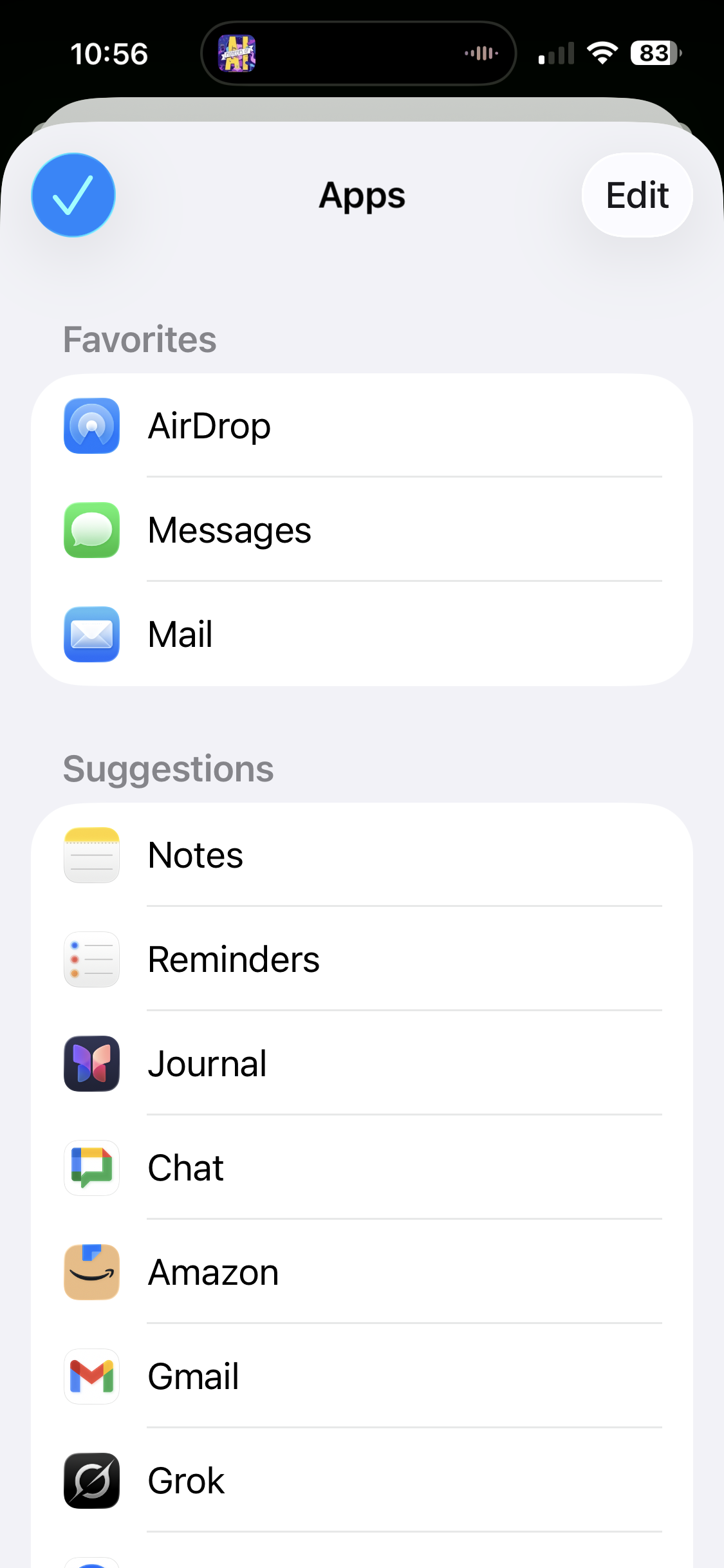Viewport: 724px width, 1568px height.
Task: Choose Mail as the share target
Action: click(362, 635)
